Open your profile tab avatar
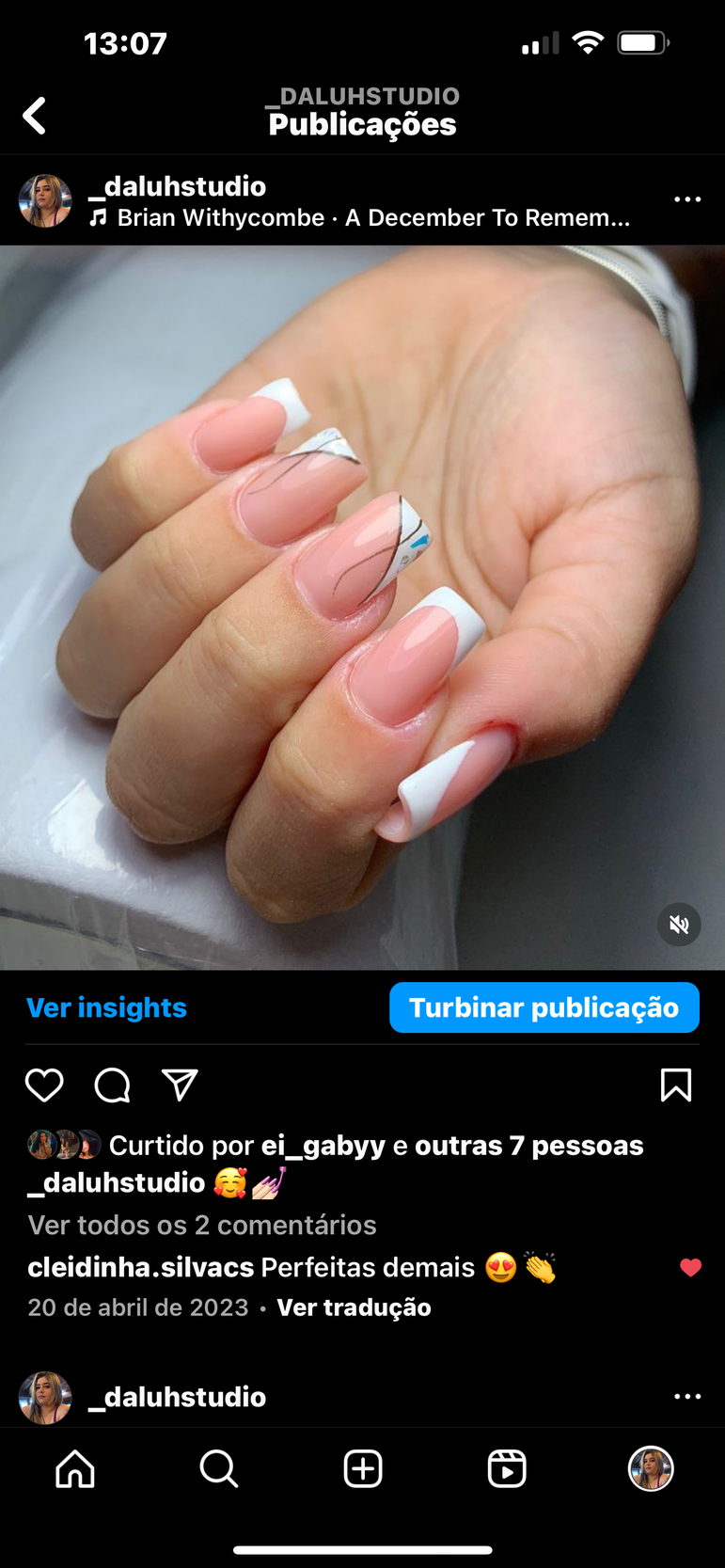Viewport: 725px width, 1568px height. click(x=651, y=1468)
